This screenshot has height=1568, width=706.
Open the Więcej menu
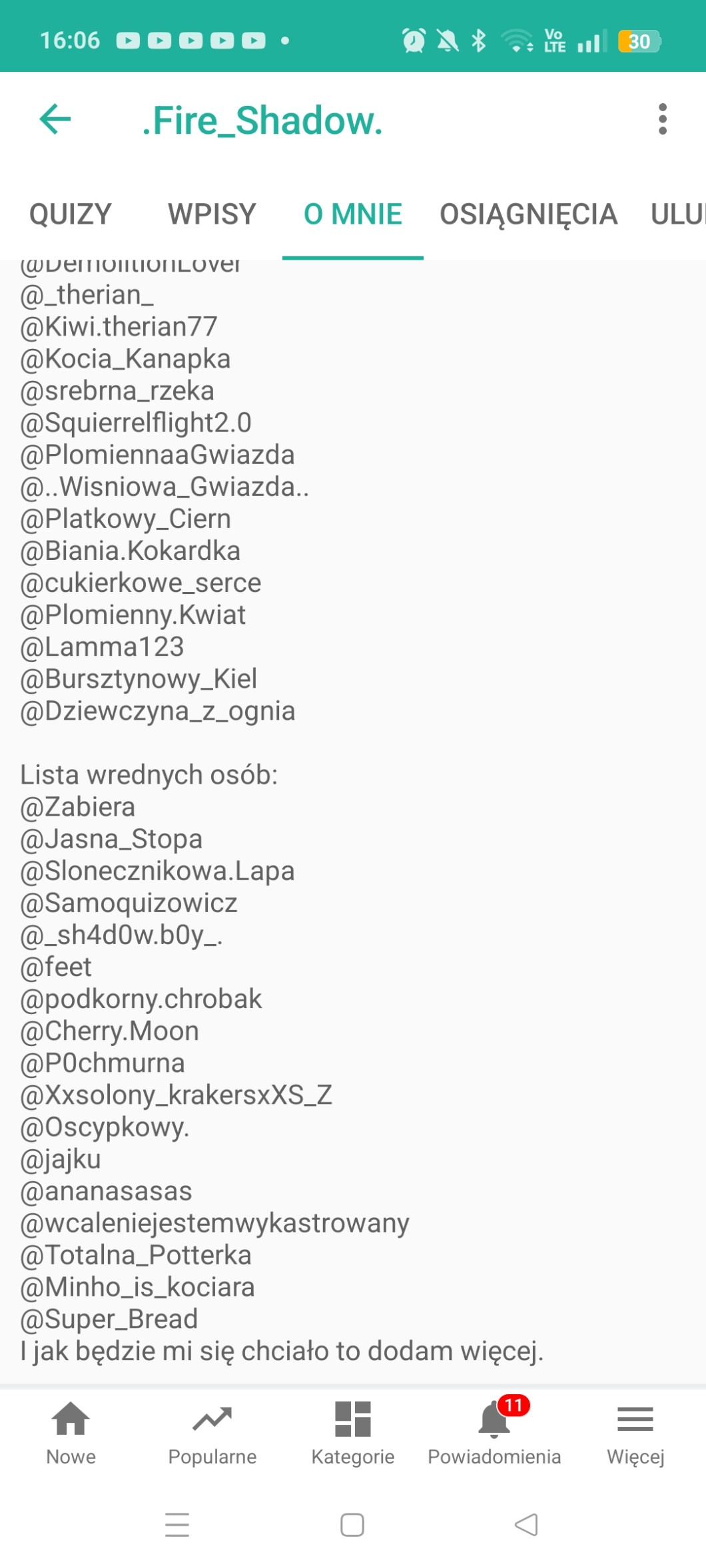click(635, 1433)
